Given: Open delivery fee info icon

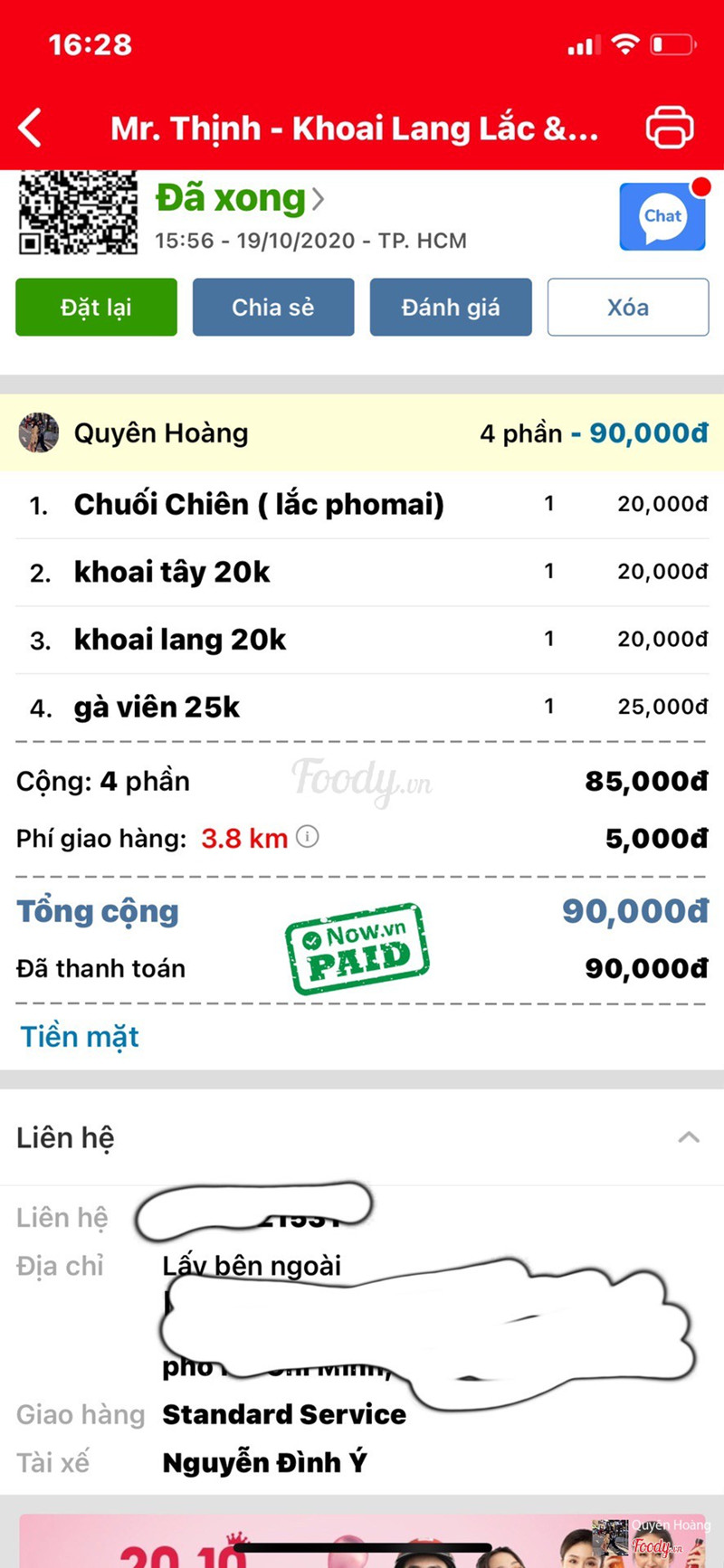Looking at the screenshot, I should pyautogui.click(x=308, y=837).
